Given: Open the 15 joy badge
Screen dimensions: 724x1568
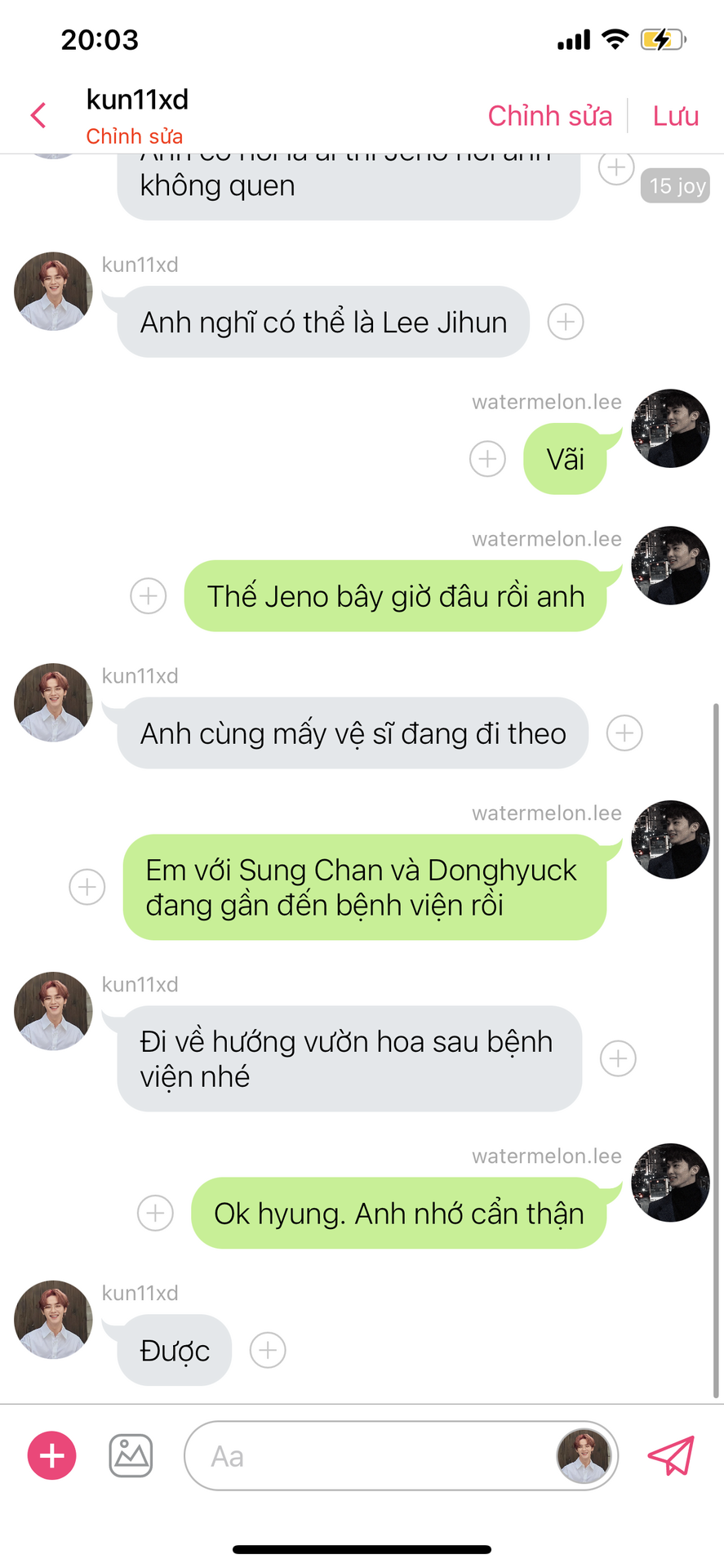Looking at the screenshot, I should point(675,186).
